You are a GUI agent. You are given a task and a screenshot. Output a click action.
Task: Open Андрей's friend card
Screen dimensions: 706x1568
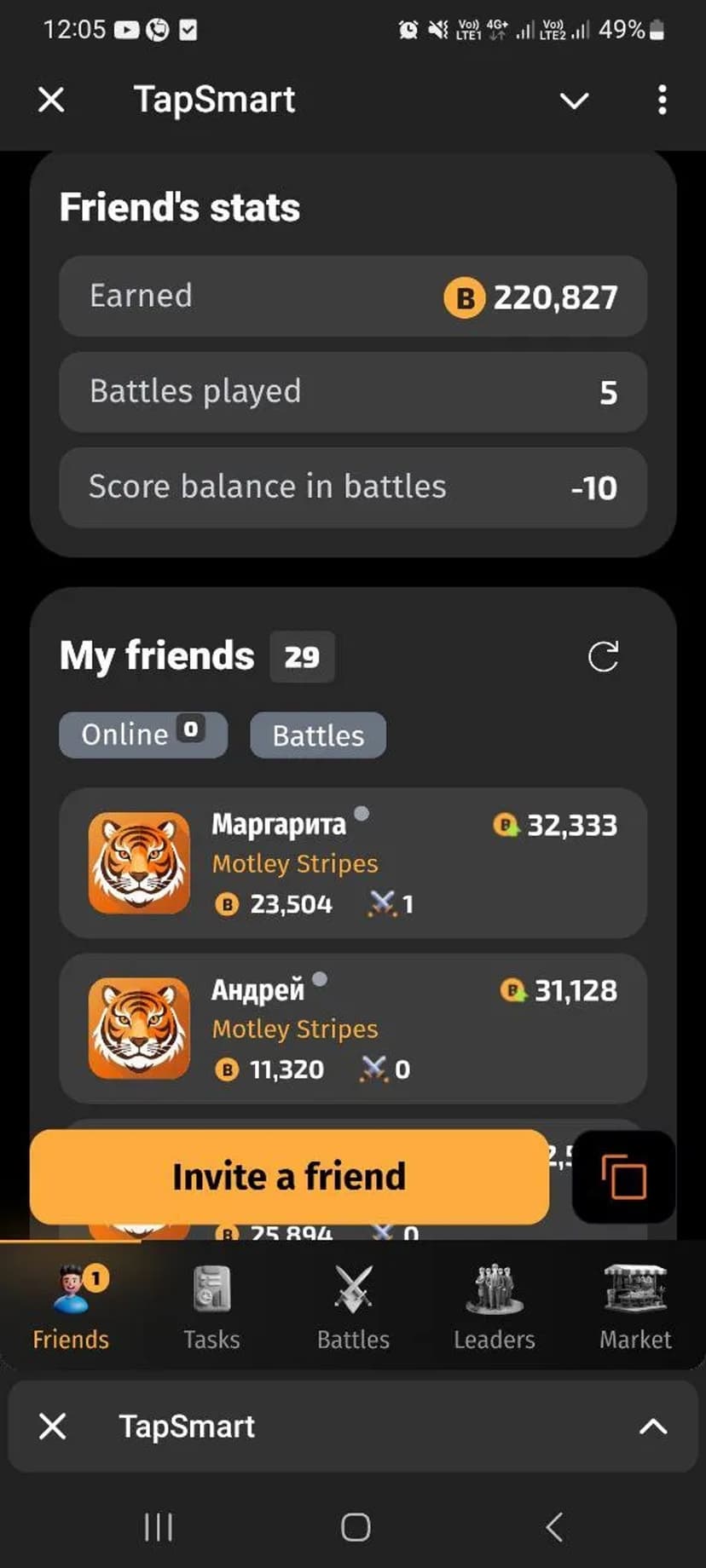[352, 1028]
